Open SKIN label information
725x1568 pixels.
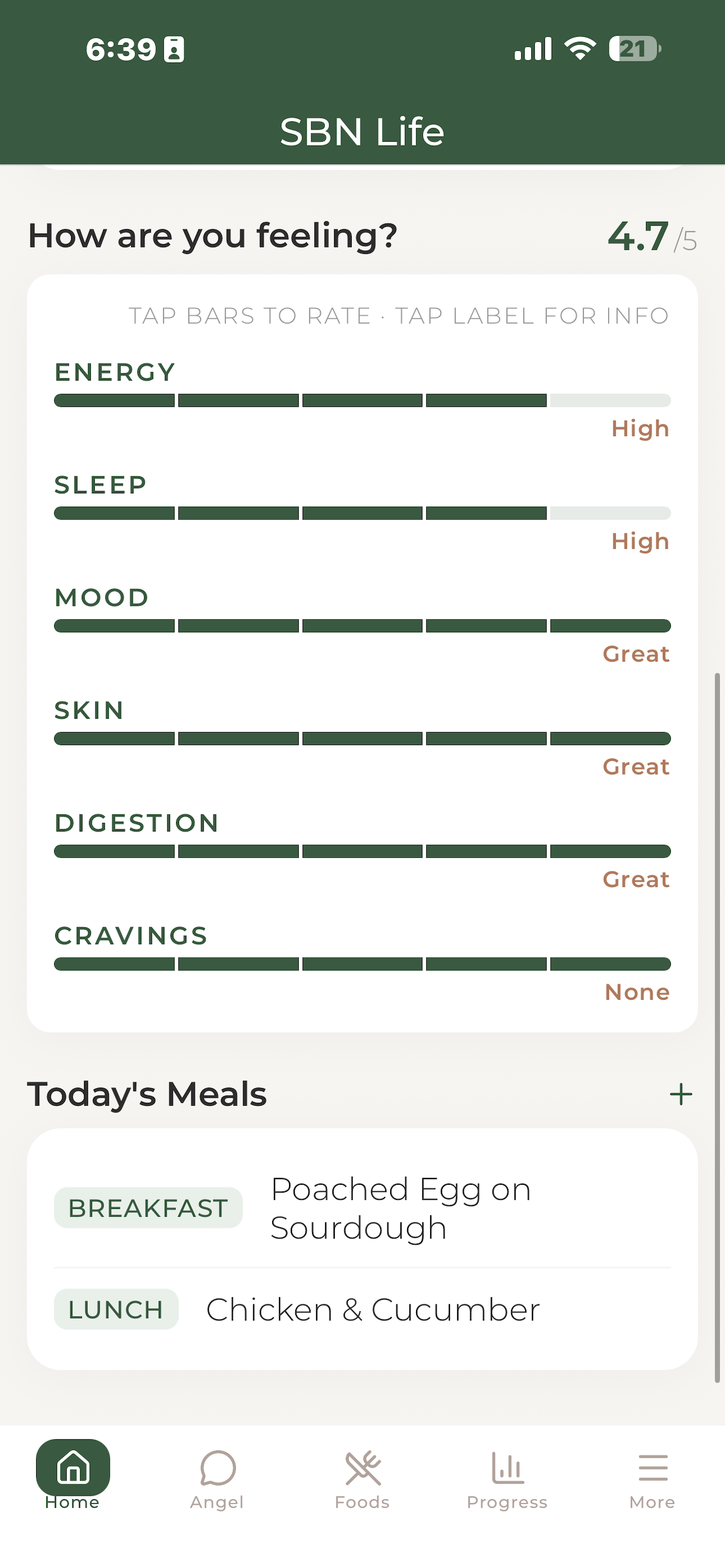pyautogui.click(x=89, y=711)
